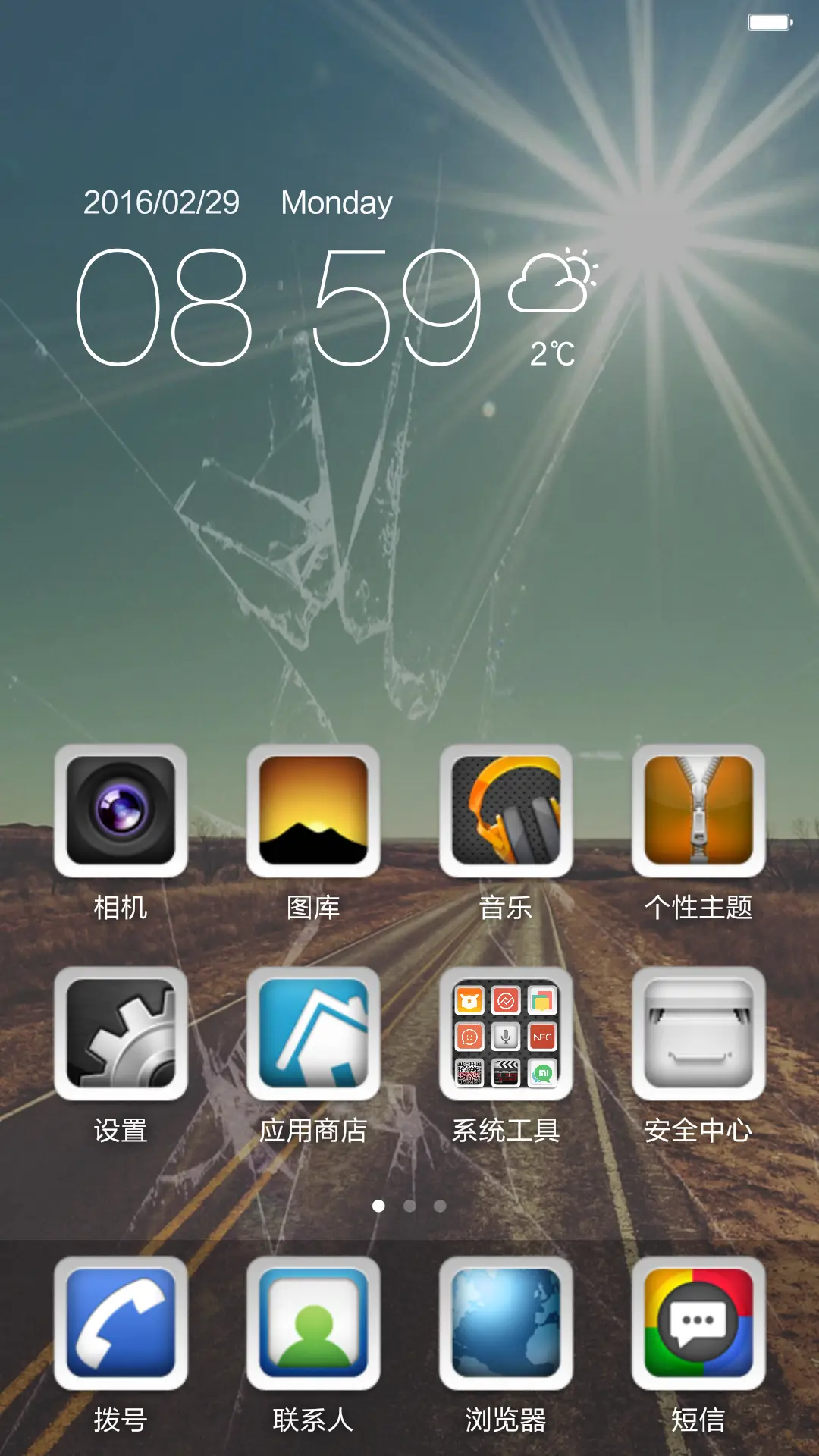Open the 相机 camera app
Viewport: 819px width, 1456px height.
point(121,811)
